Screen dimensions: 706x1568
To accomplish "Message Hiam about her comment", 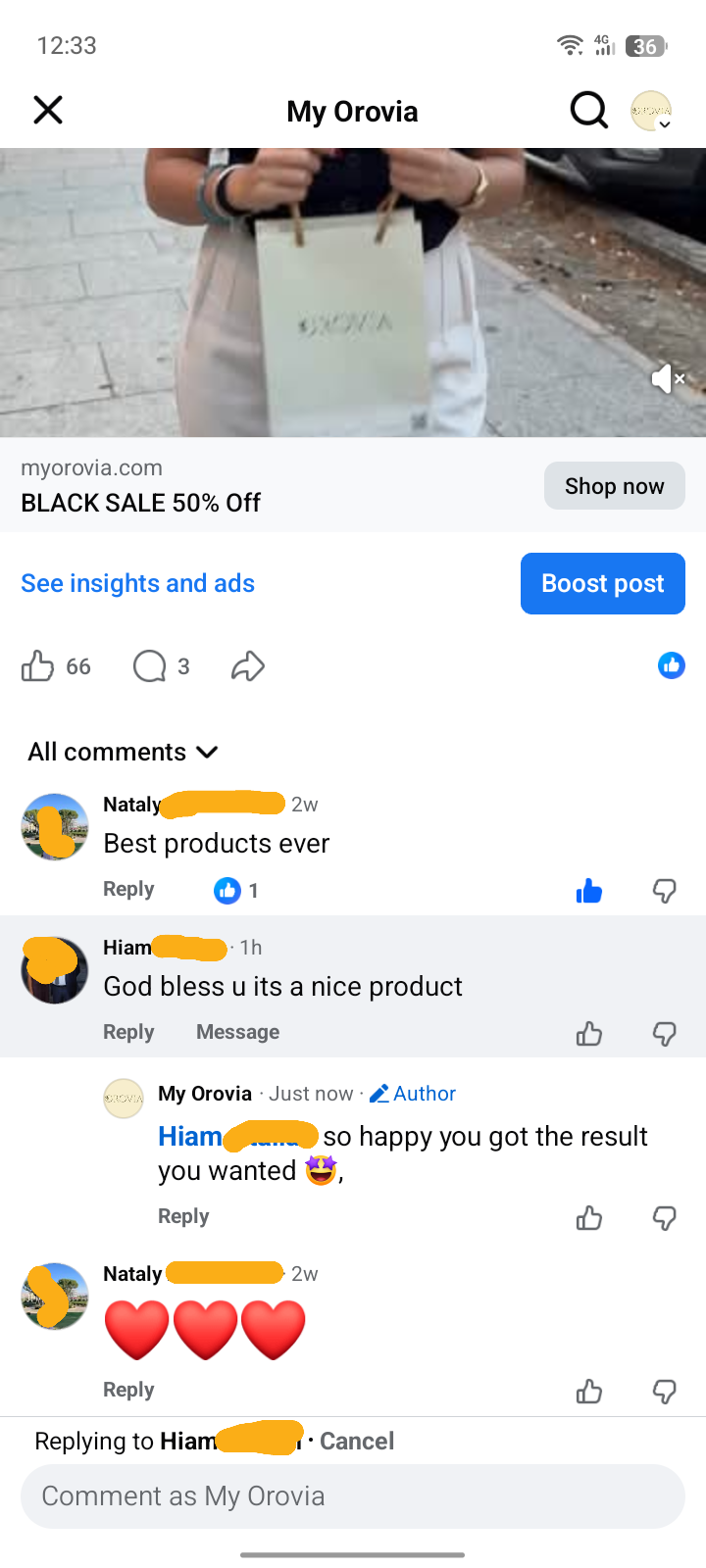I will (237, 1032).
